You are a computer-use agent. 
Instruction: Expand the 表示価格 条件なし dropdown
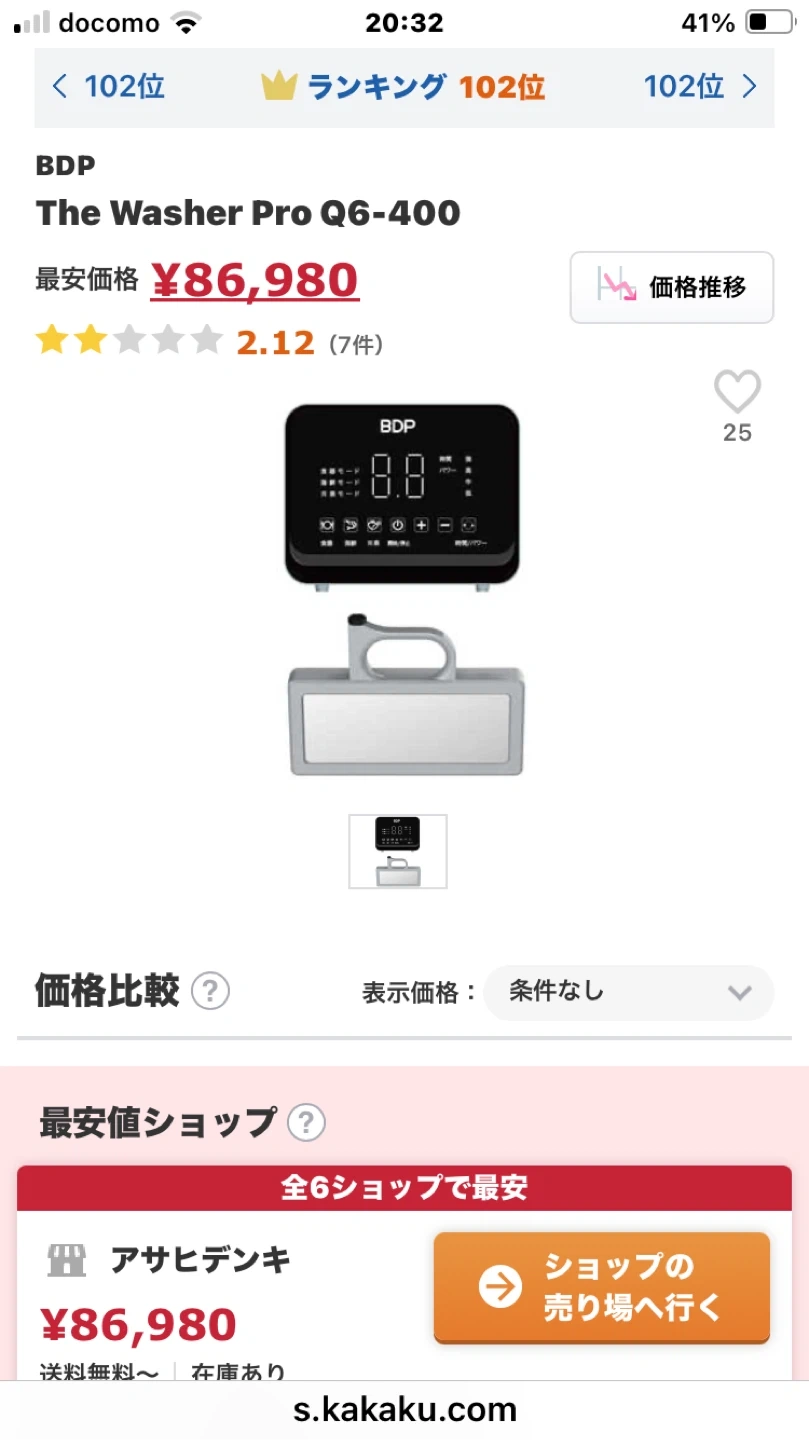628,993
